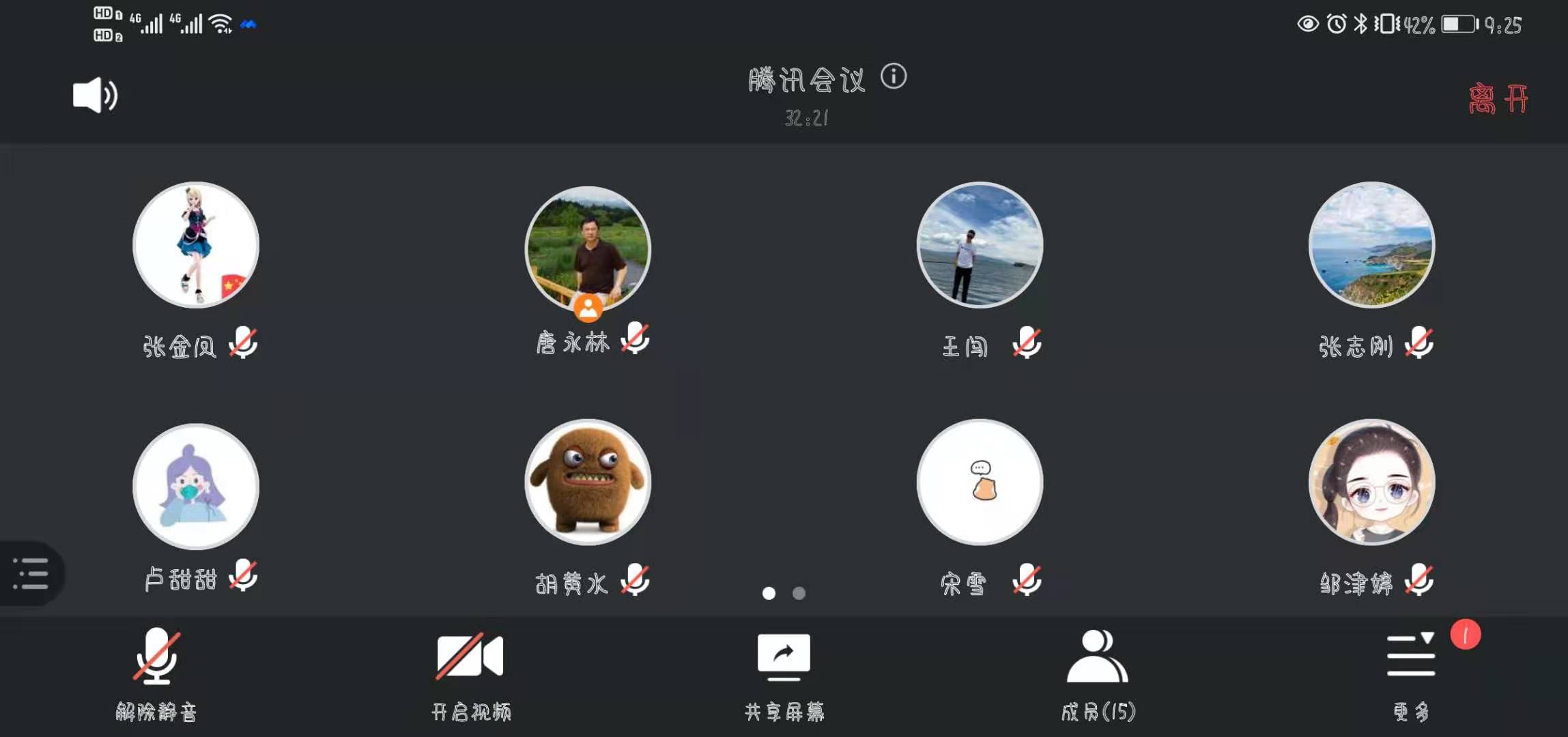Viewport: 1568px width, 737px height.
Task: Select participant 胡黄水's avatar
Action: click(x=588, y=482)
